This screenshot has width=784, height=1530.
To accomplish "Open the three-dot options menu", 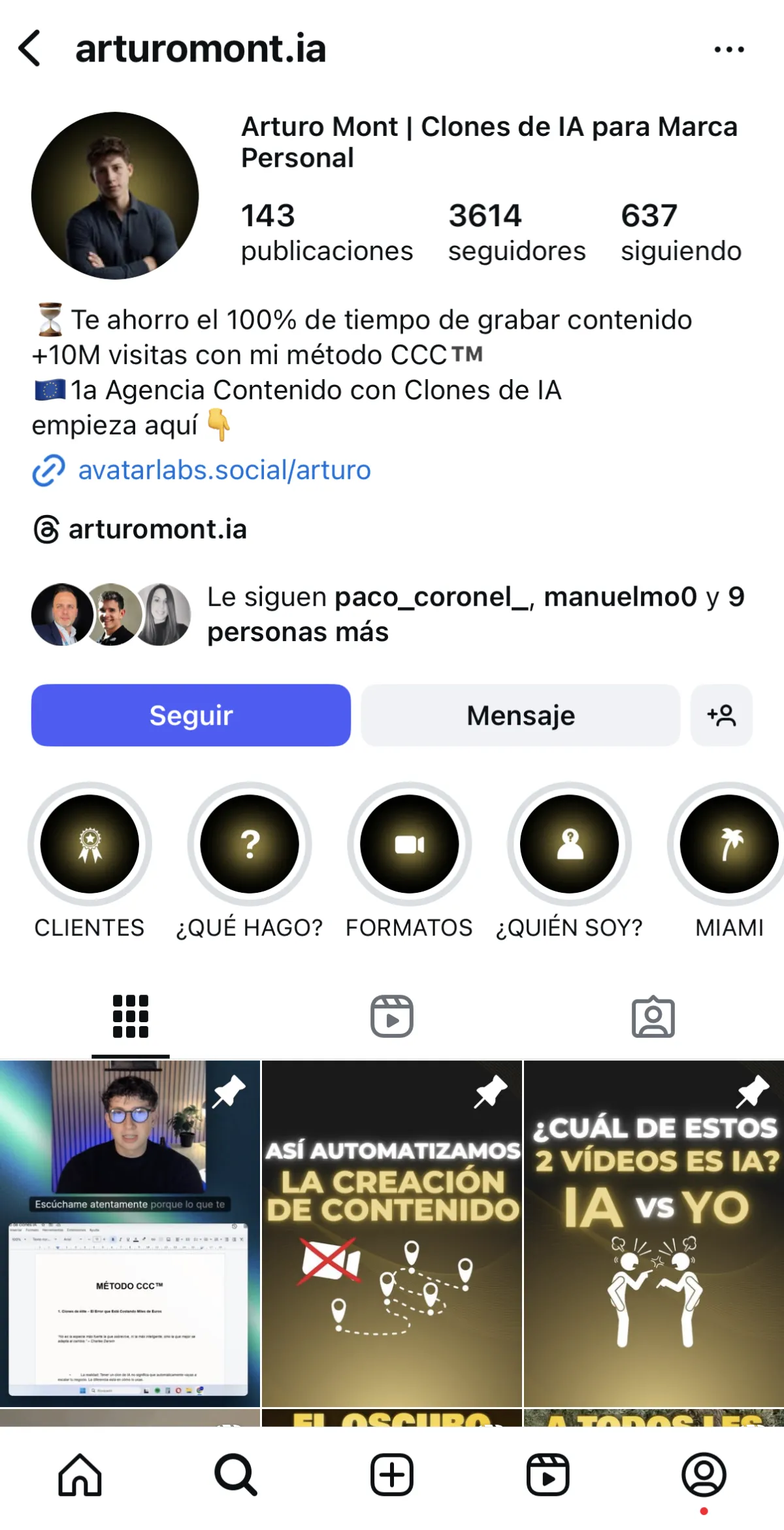I will point(728,50).
